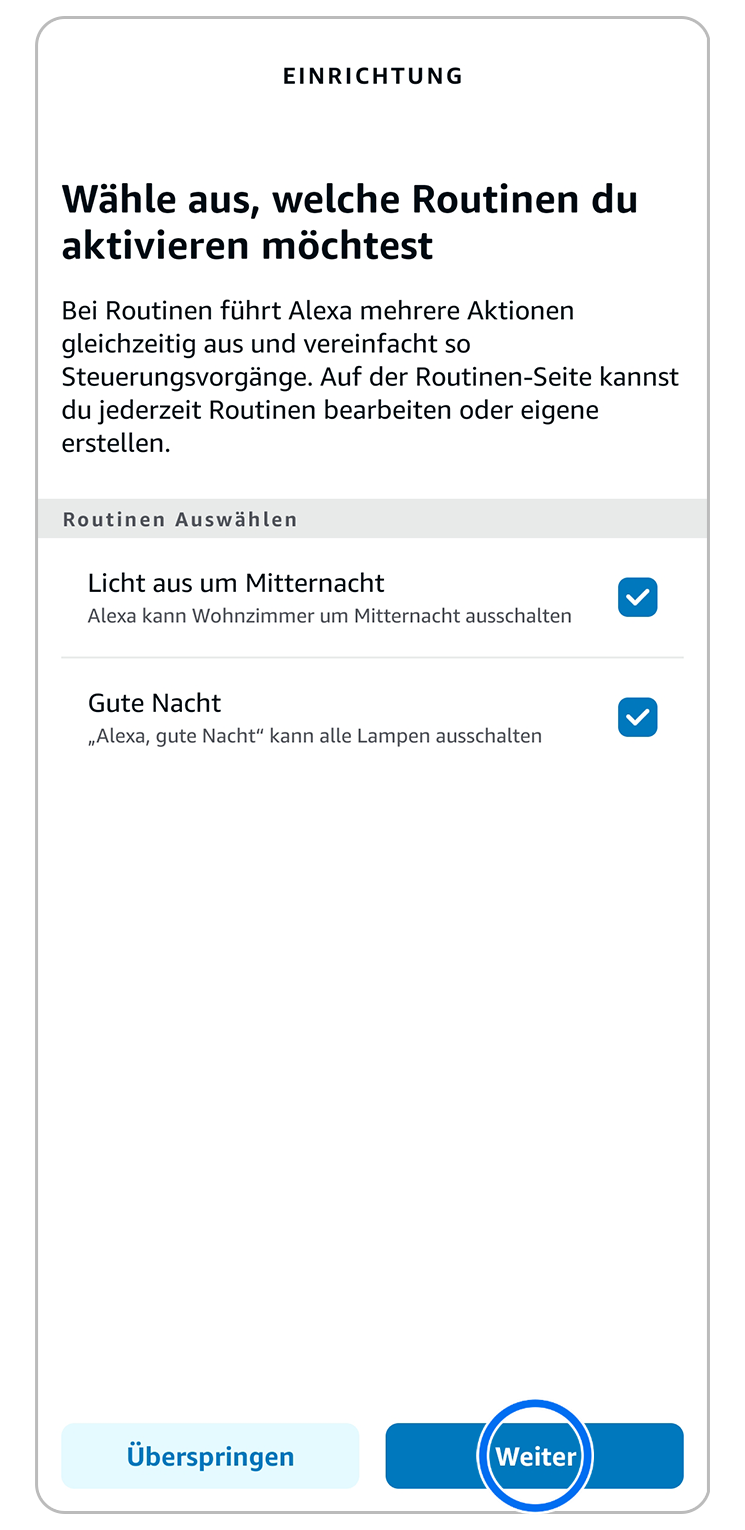Screen dimensions: 745x1530
Task: Uncheck the Gute Nacht routine
Action: coord(637,717)
